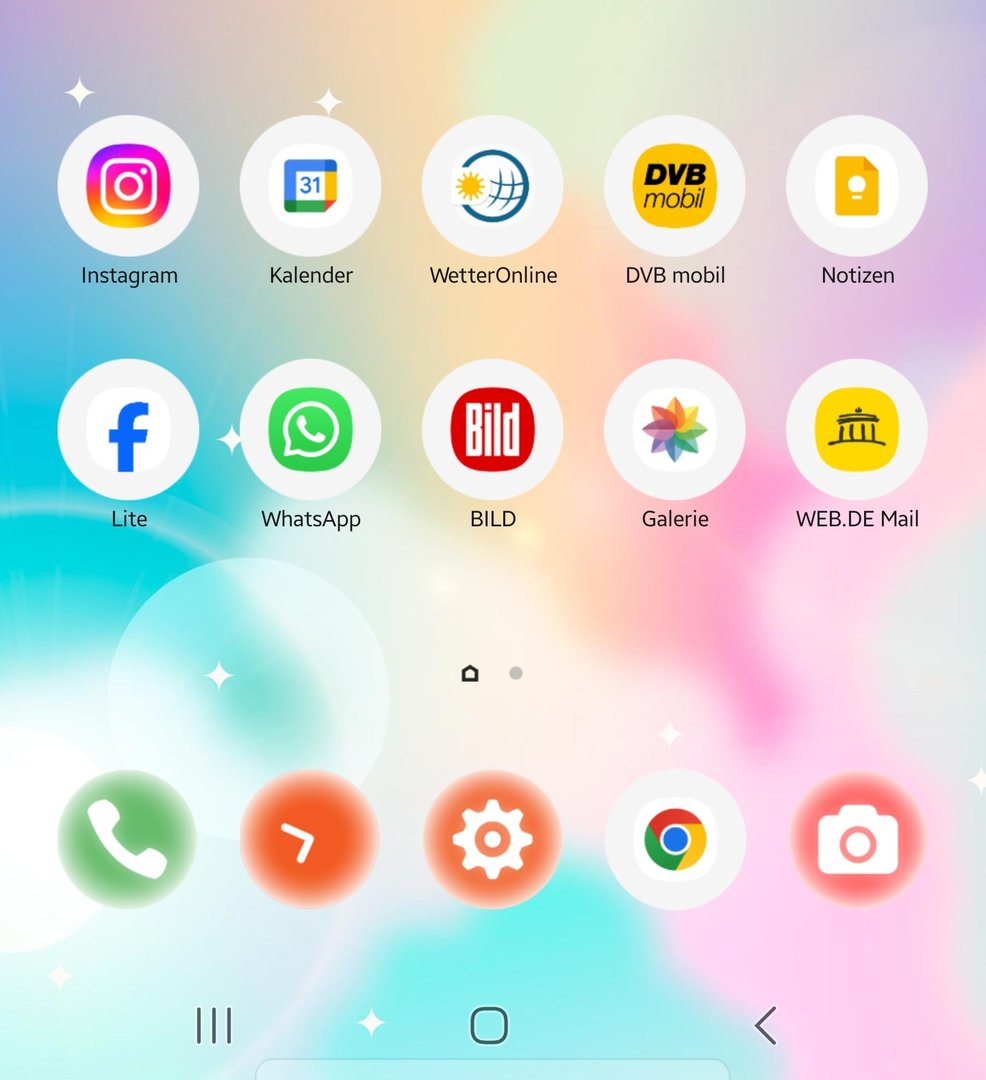Tap the system back button

[x=766, y=1026]
